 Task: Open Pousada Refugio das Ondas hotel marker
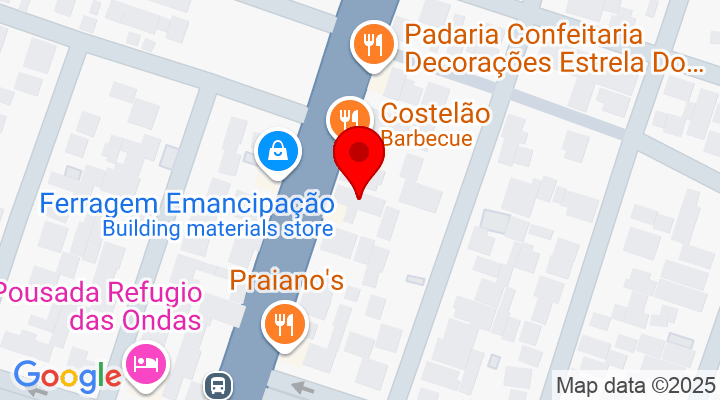point(146,361)
